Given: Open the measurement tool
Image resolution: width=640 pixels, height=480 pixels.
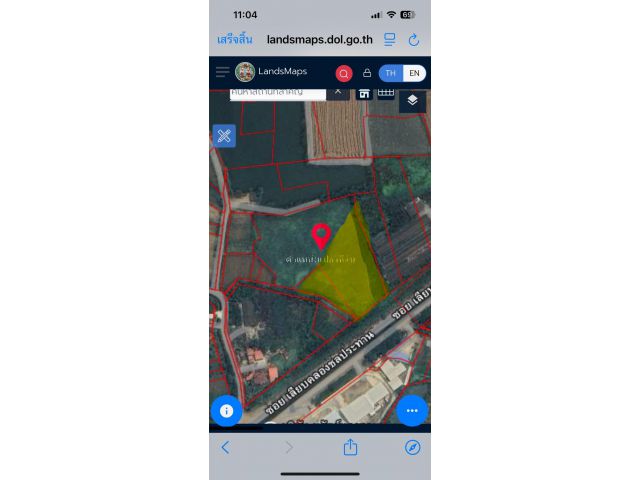Looking at the screenshot, I should tap(224, 135).
